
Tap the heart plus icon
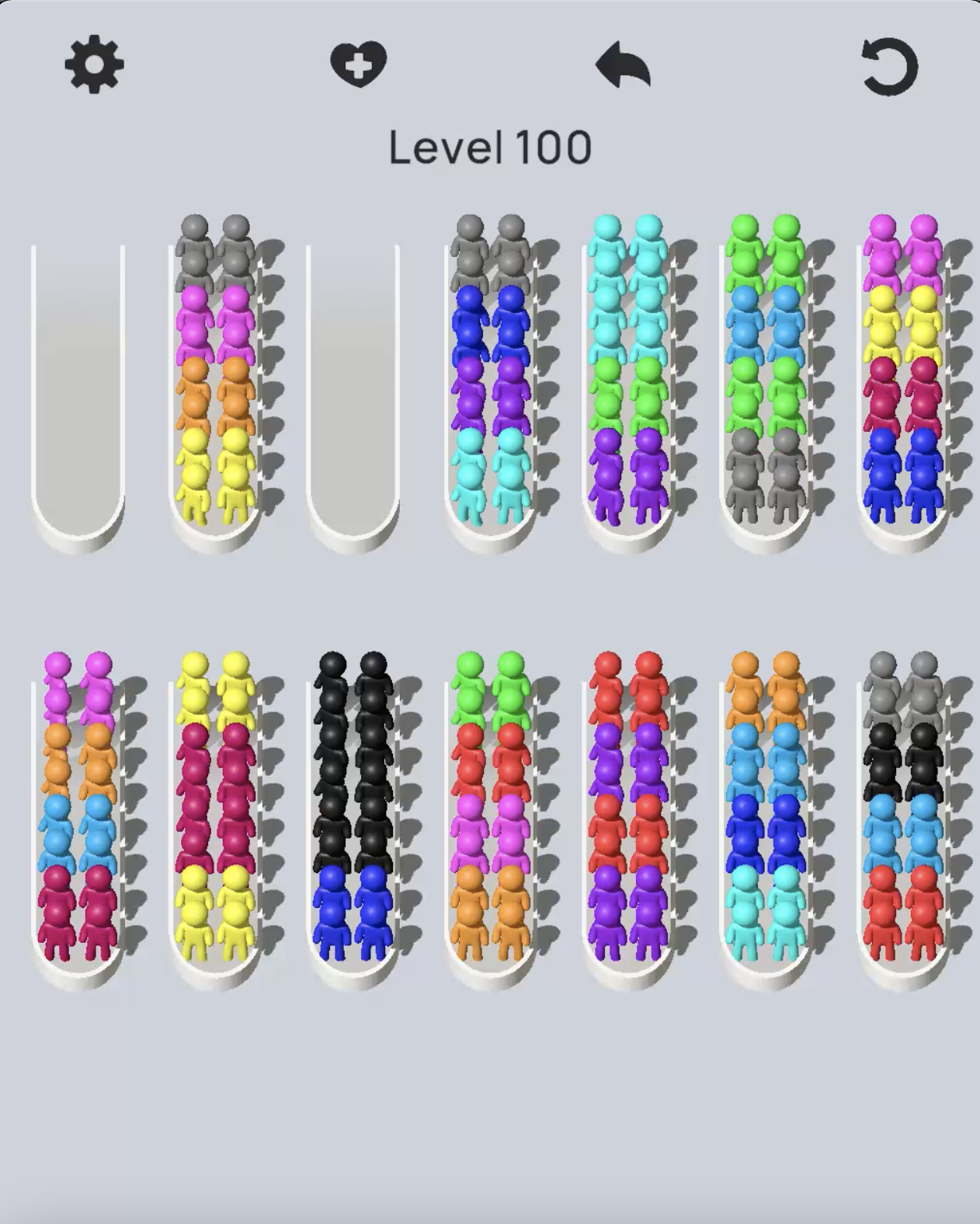(x=358, y=64)
